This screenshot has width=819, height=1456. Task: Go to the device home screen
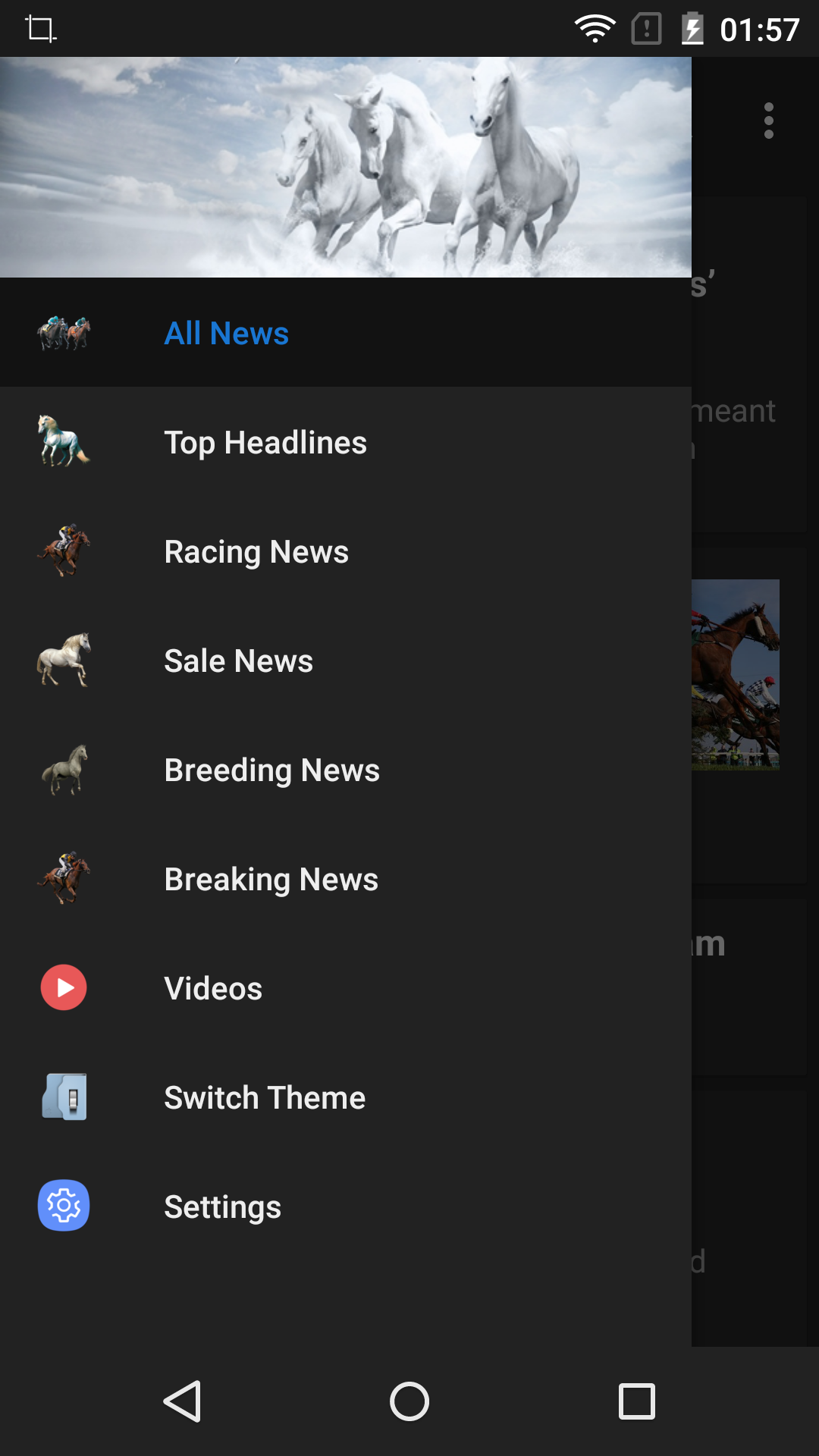(x=409, y=1401)
